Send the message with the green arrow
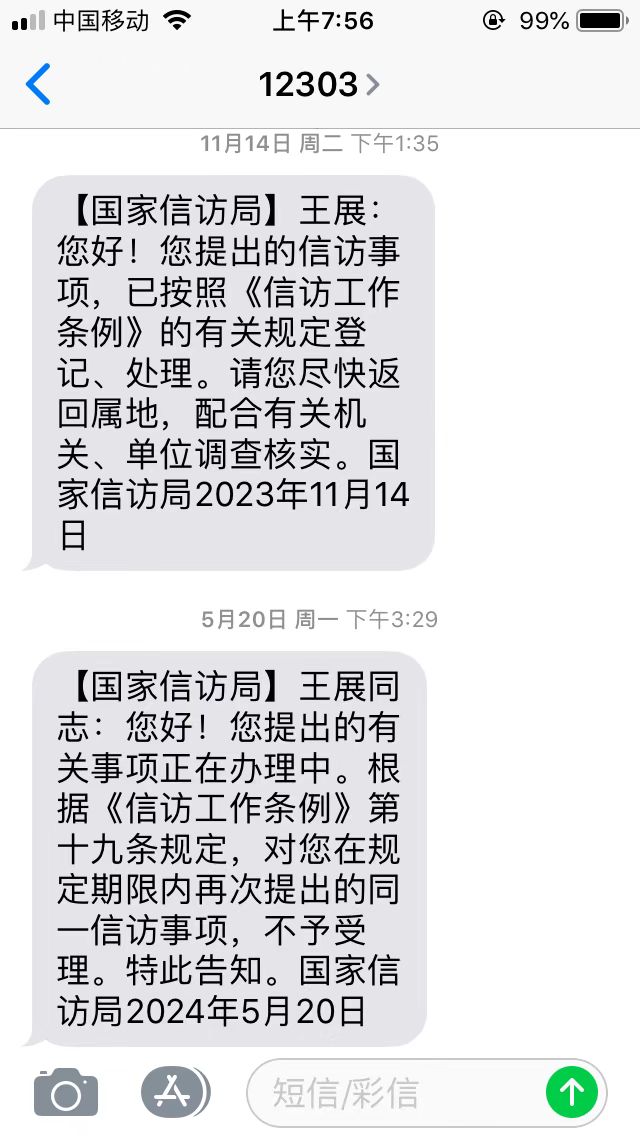The image size is (640, 1136). coord(572,1092)
